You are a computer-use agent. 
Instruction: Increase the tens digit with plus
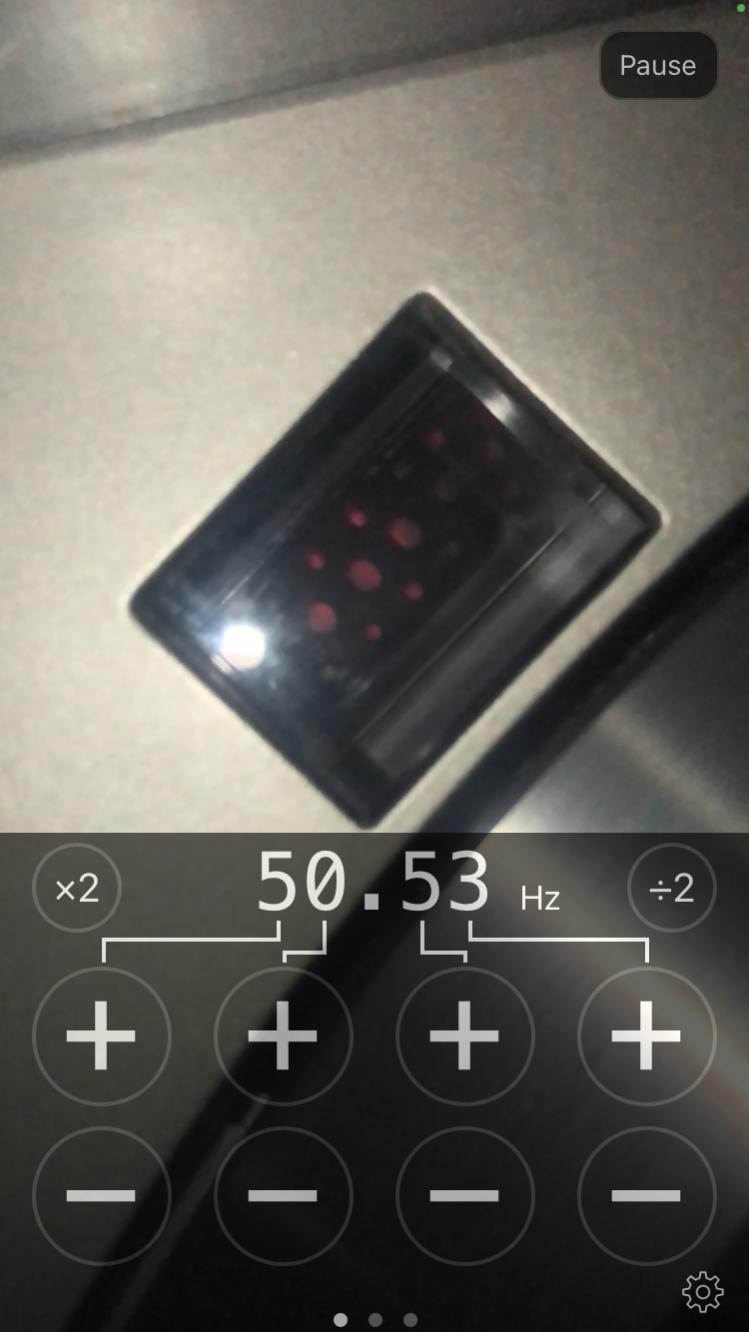(102, 1036)
